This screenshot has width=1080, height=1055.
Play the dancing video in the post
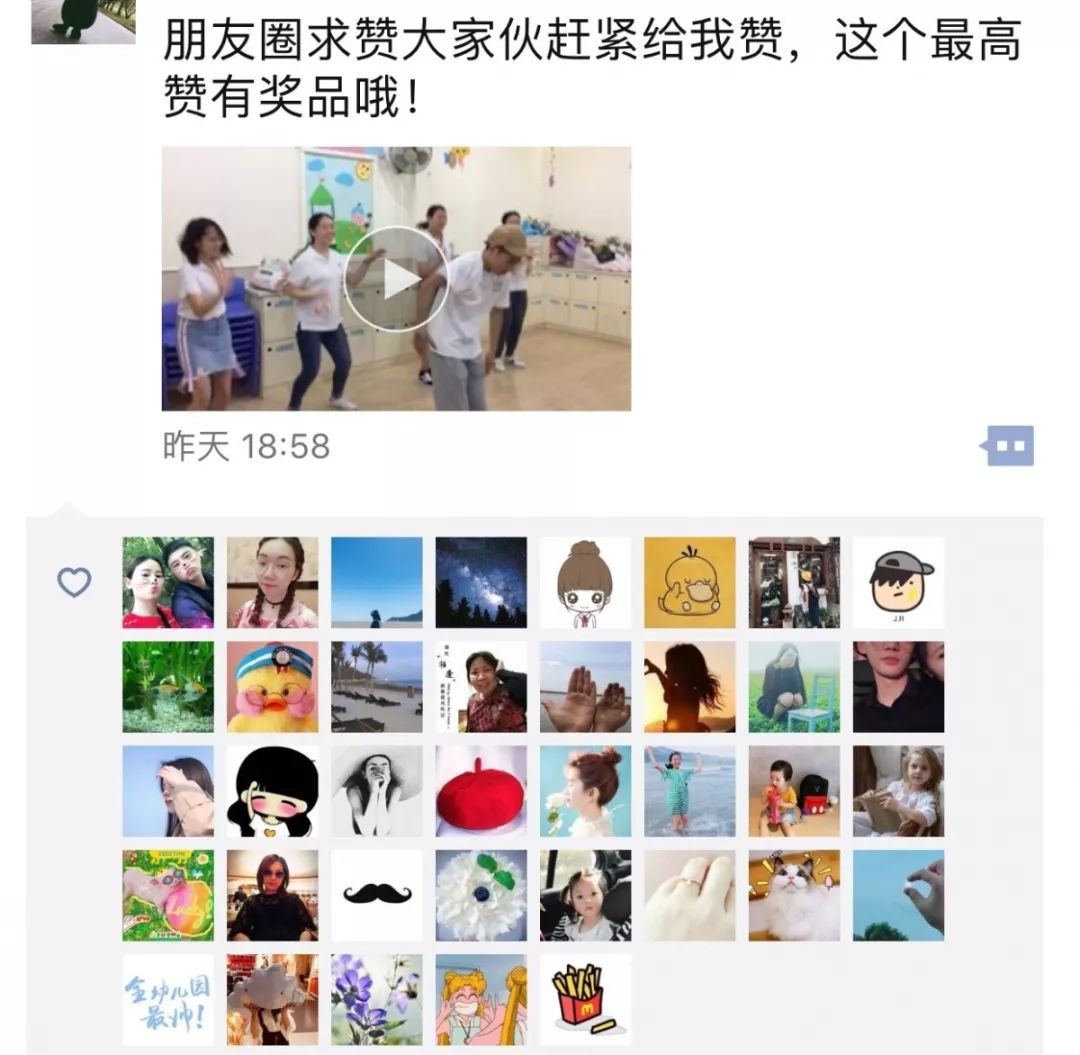396,279
